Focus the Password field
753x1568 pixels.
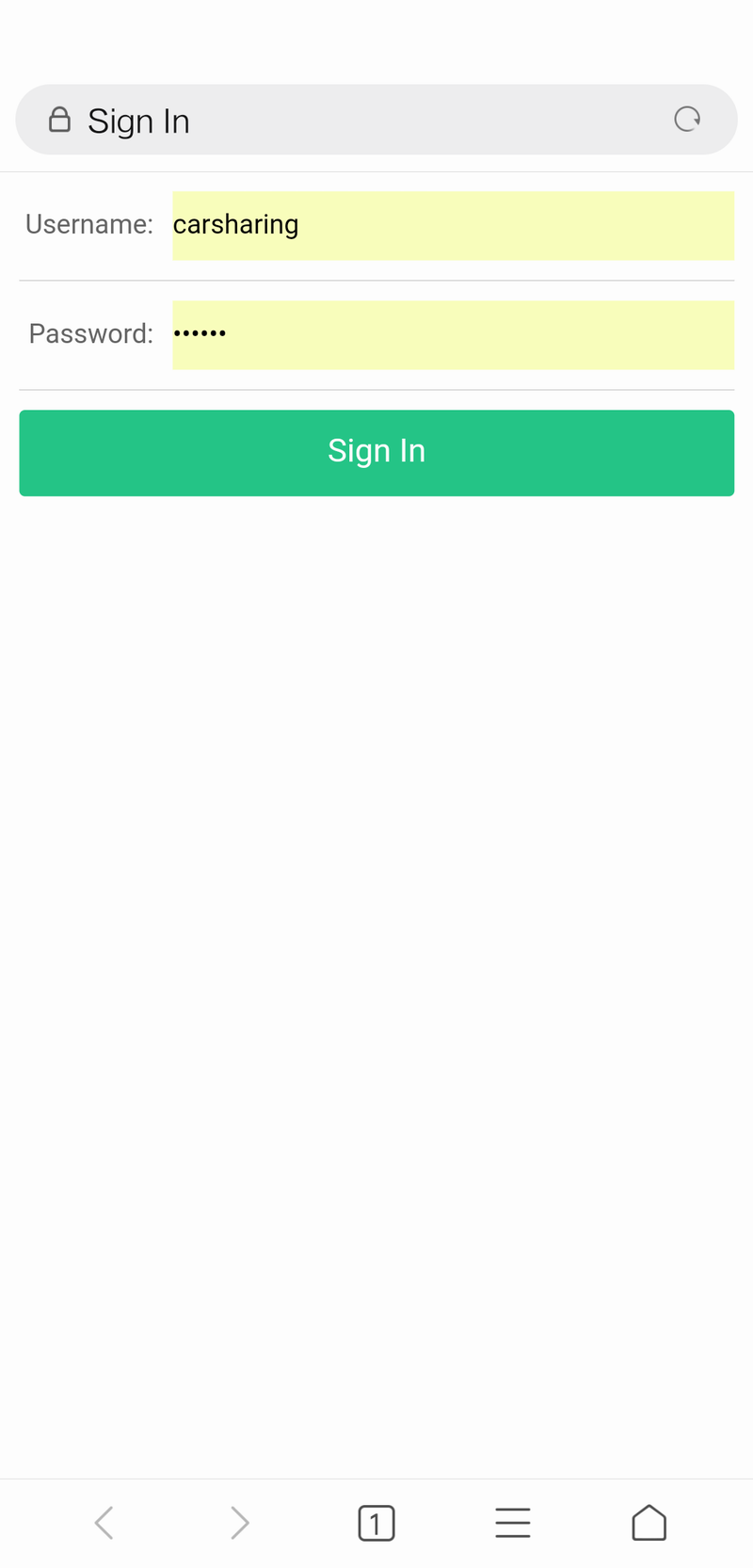pyautogui.click(x=453, y=335)
